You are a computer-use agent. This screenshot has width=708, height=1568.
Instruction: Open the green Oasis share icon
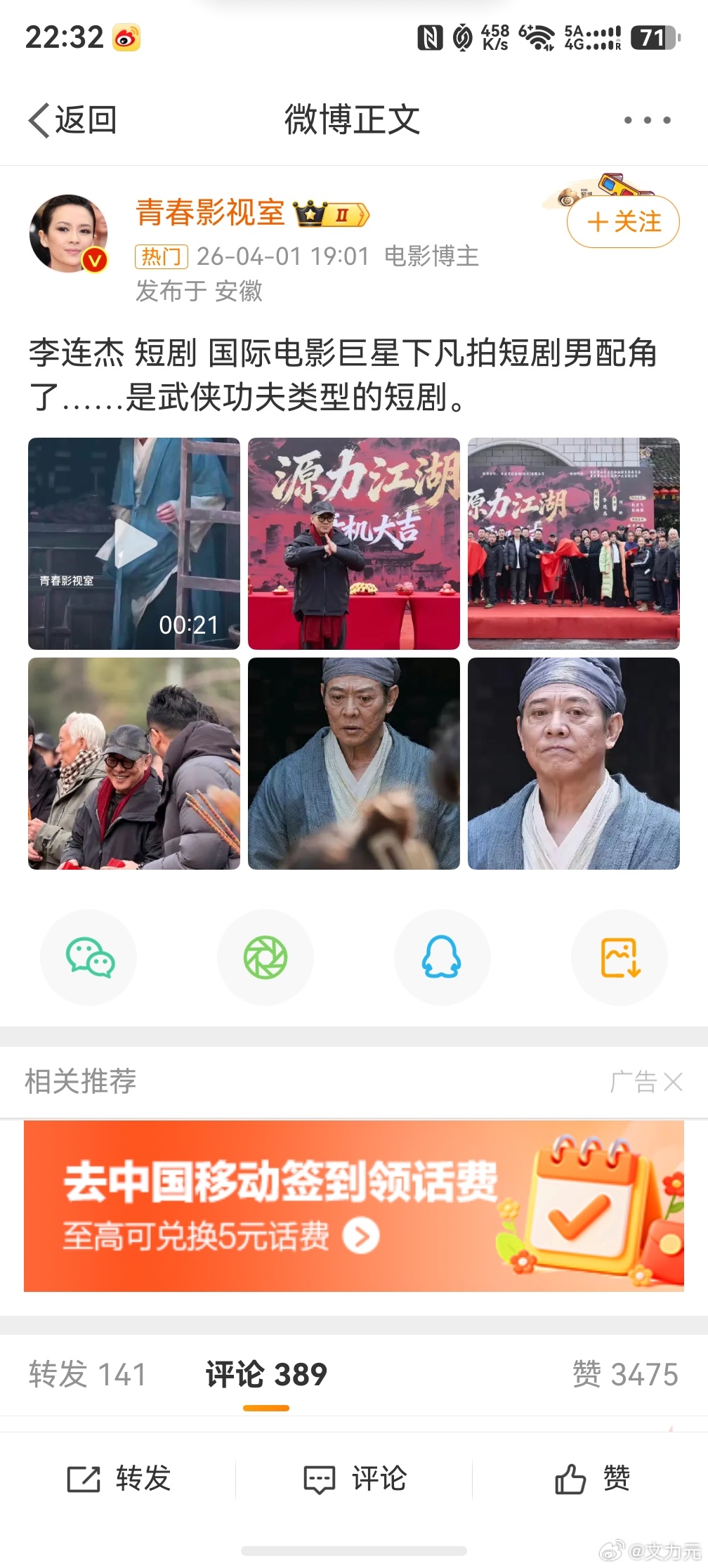coord(265,957)
